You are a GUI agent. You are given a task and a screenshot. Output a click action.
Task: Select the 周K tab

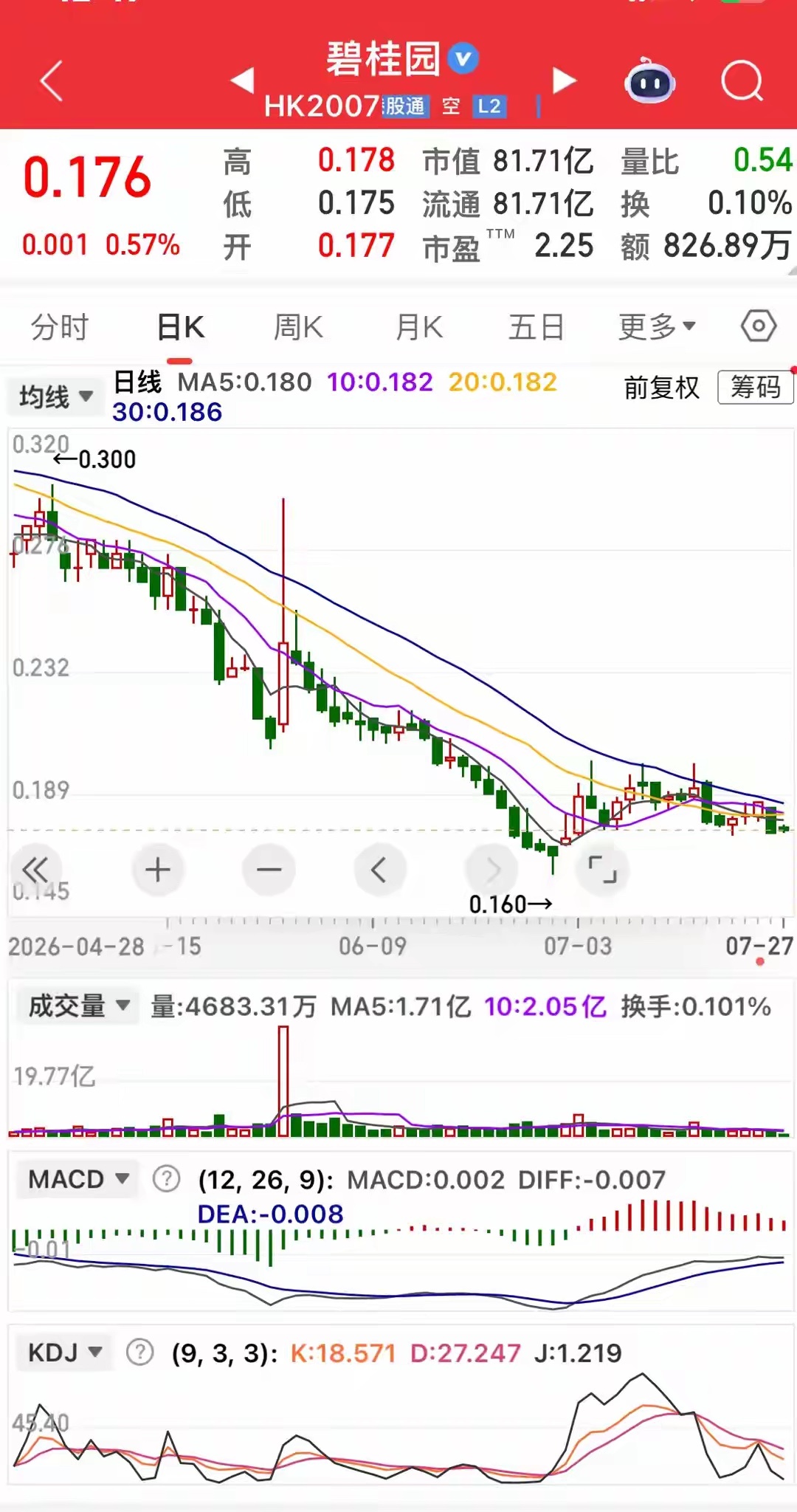(298, 326)
